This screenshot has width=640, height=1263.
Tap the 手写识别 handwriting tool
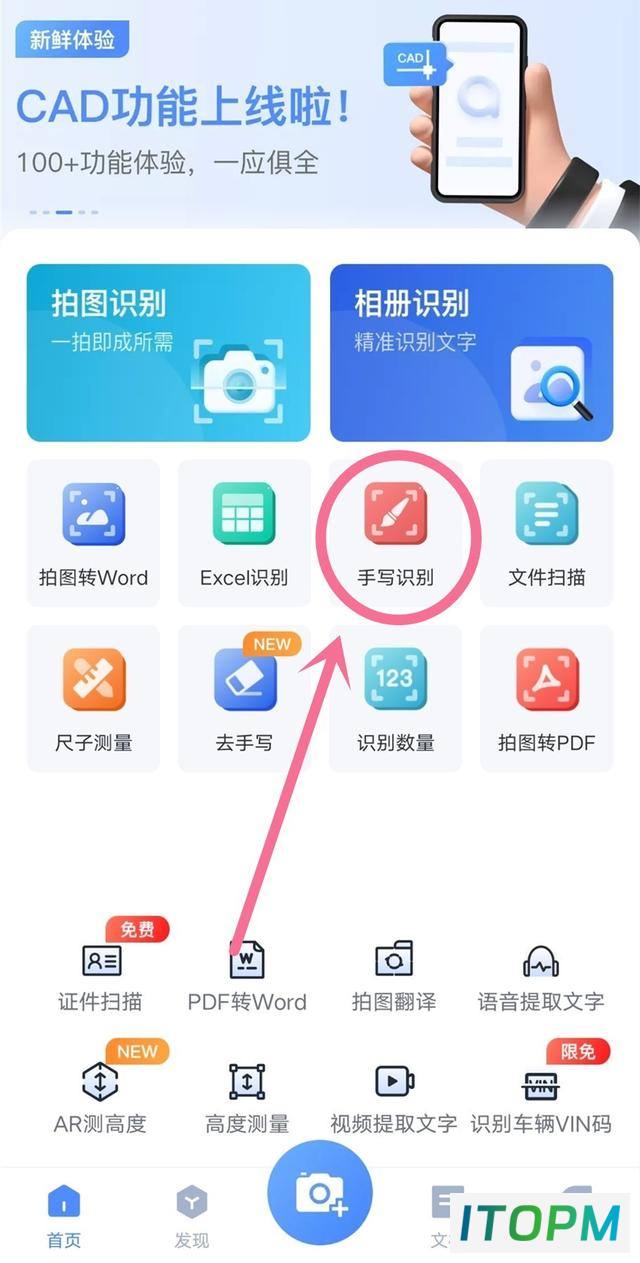click(395, 533)
